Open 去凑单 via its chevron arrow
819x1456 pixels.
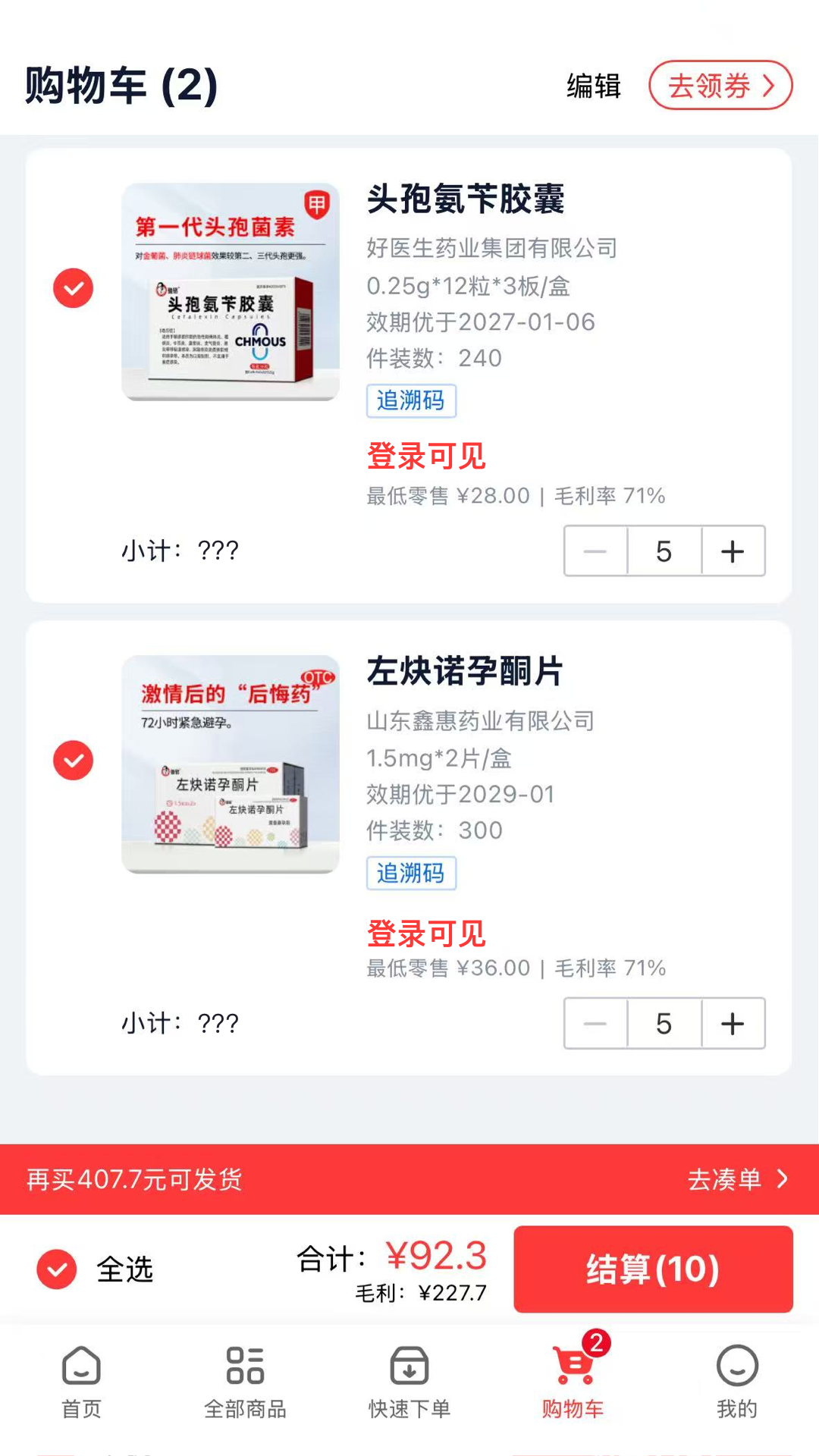click(781, 1180)
